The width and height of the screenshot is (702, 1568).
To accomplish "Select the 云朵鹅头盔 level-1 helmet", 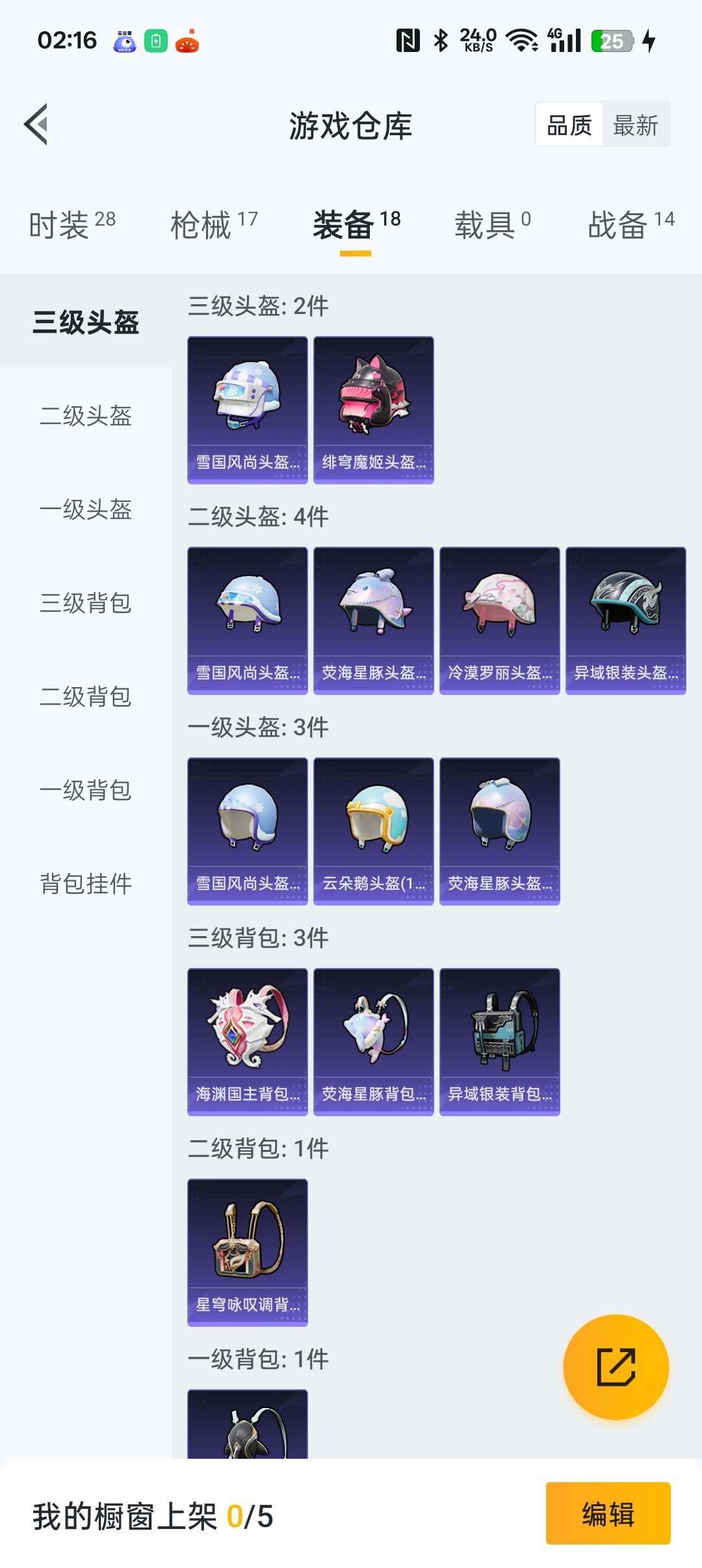I will tap(373, 830).
